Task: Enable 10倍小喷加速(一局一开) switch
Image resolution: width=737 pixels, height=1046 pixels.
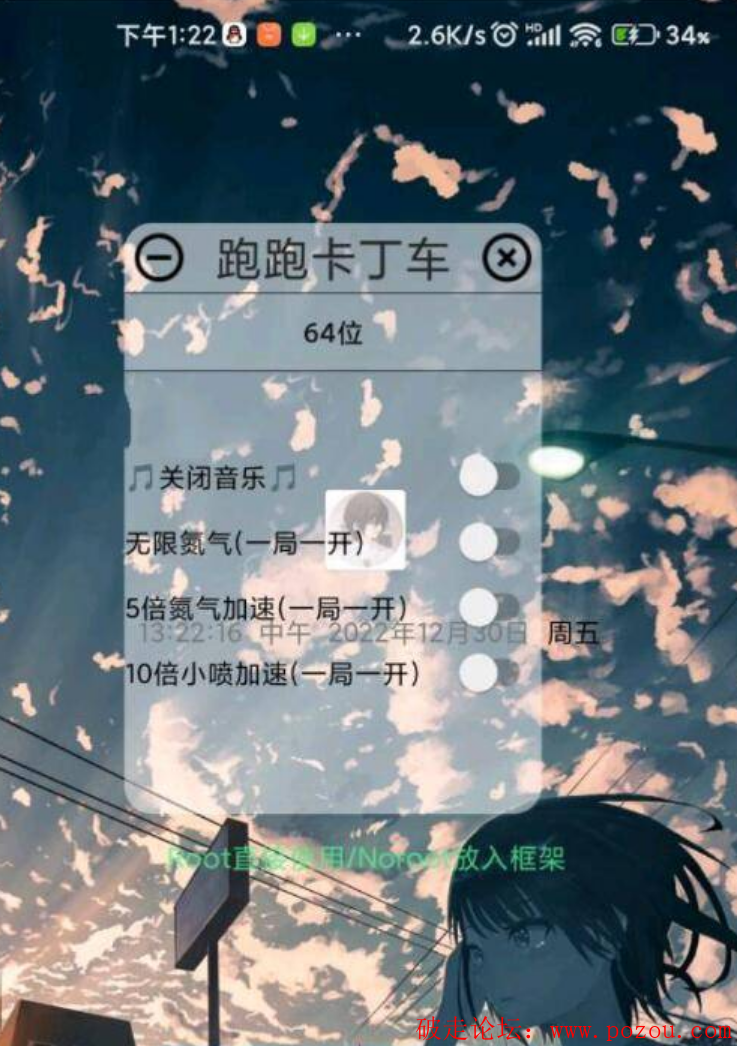Action: 489,673
